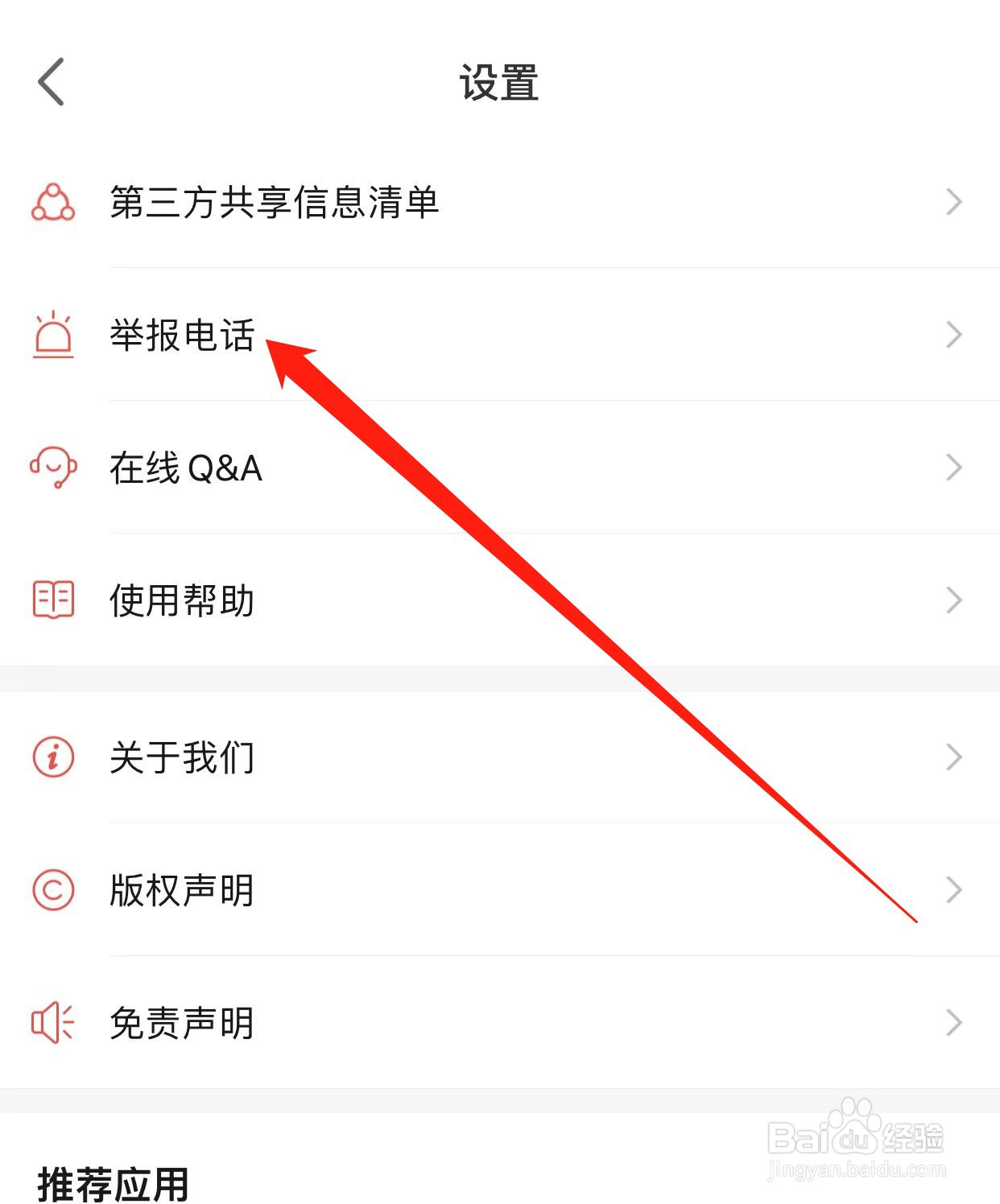1000x1204 pixels.
Task: Select the 使用帮助 menu item
Action: pyautogui.click(x=182, y=599)
